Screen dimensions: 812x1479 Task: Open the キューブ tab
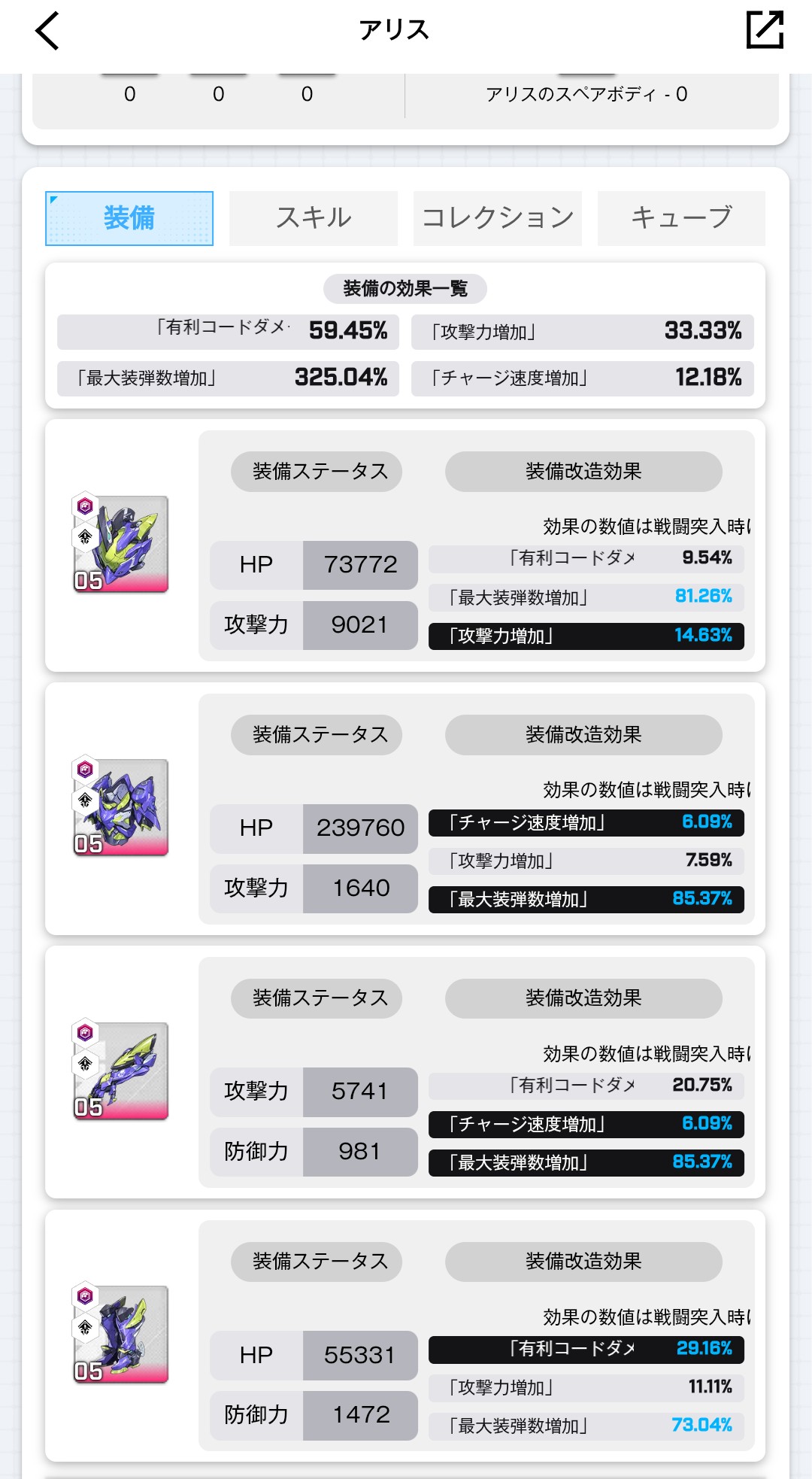click(x=681, y=218)
